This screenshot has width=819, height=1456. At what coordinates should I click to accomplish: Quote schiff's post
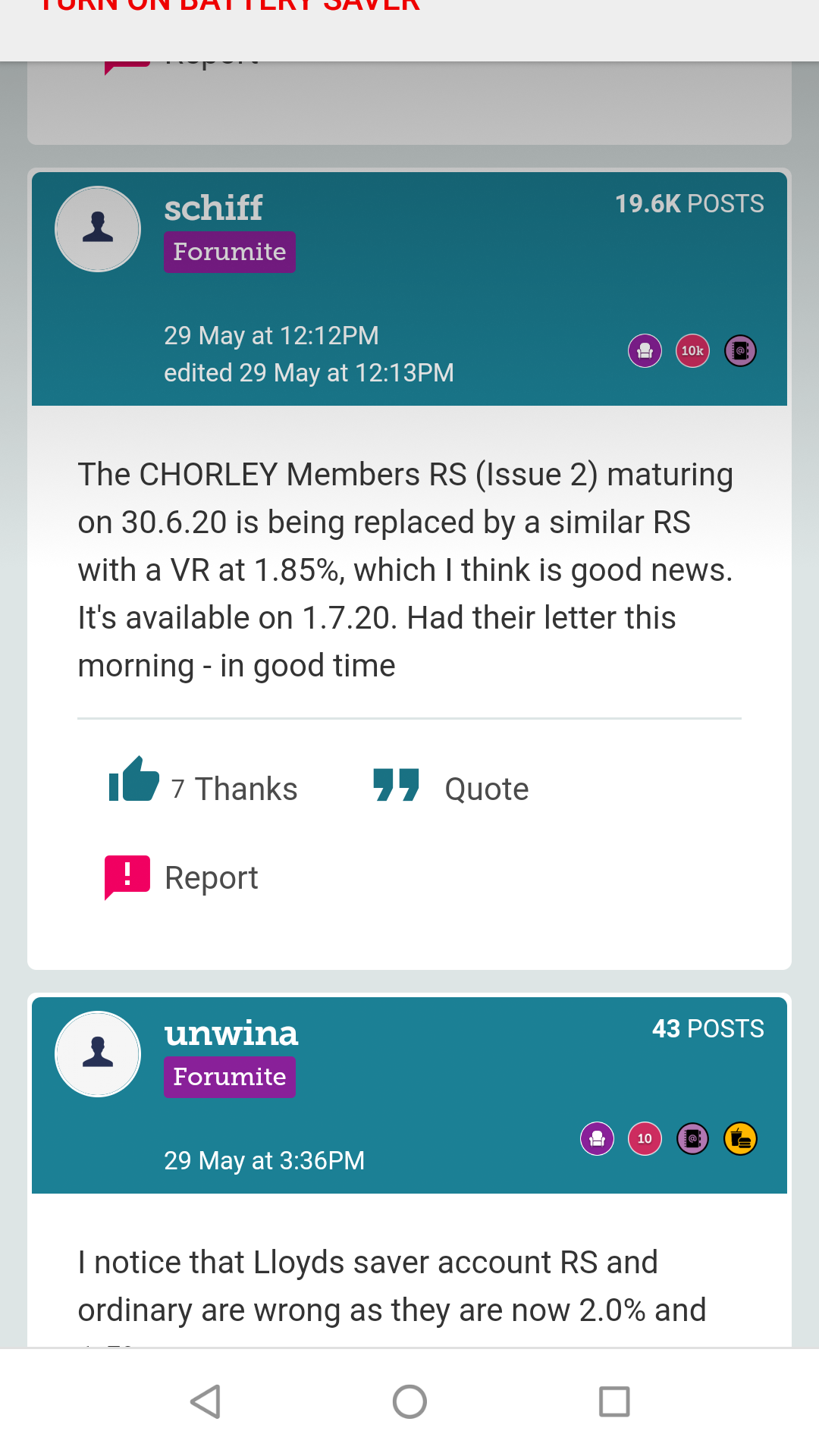point(451,787)
